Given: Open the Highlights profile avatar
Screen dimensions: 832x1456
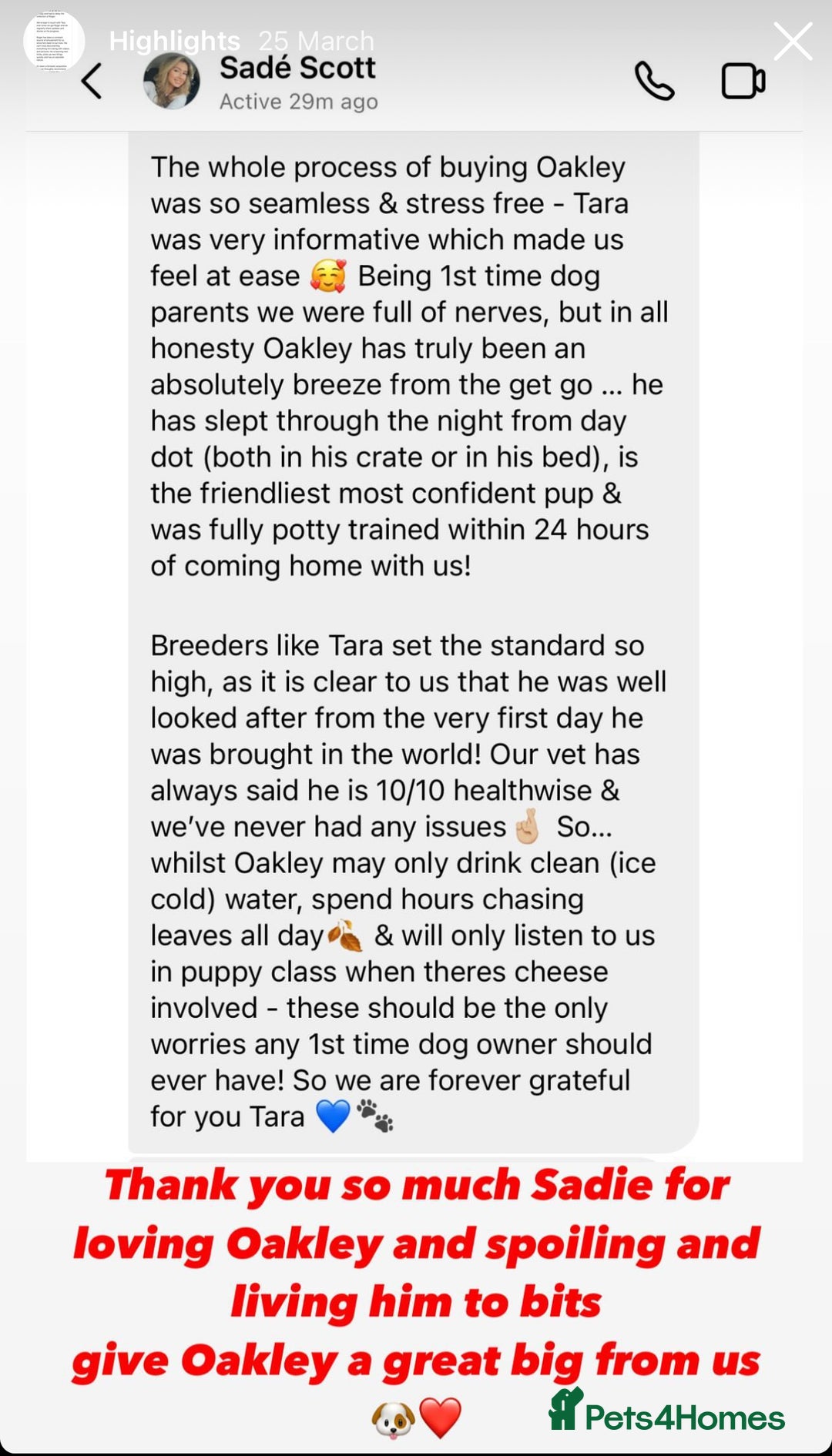Looking at the screenshot, I should pos(53,42).
